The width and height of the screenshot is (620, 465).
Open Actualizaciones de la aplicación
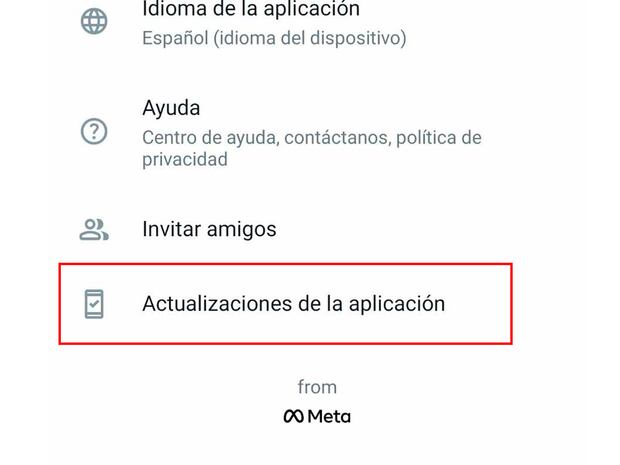[x=293, y=304]
